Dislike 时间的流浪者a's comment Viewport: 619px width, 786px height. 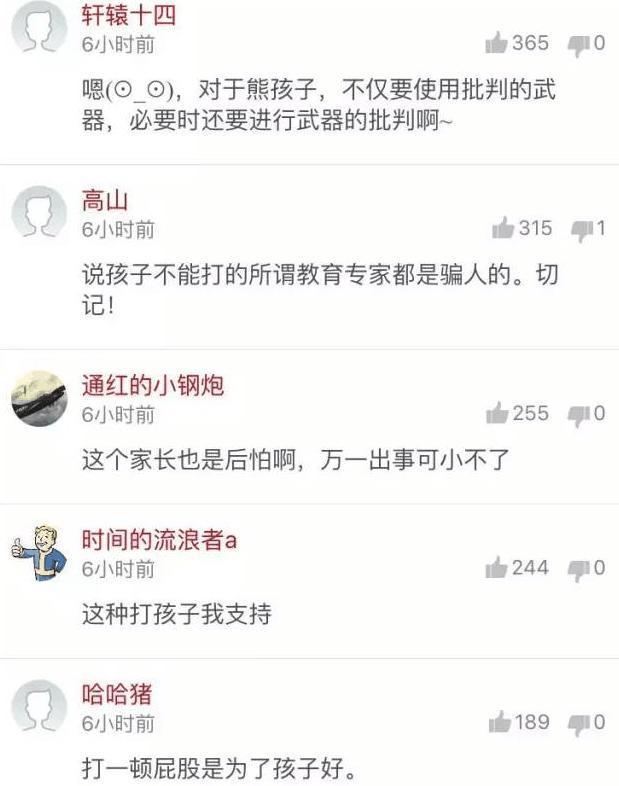(579, 569)
